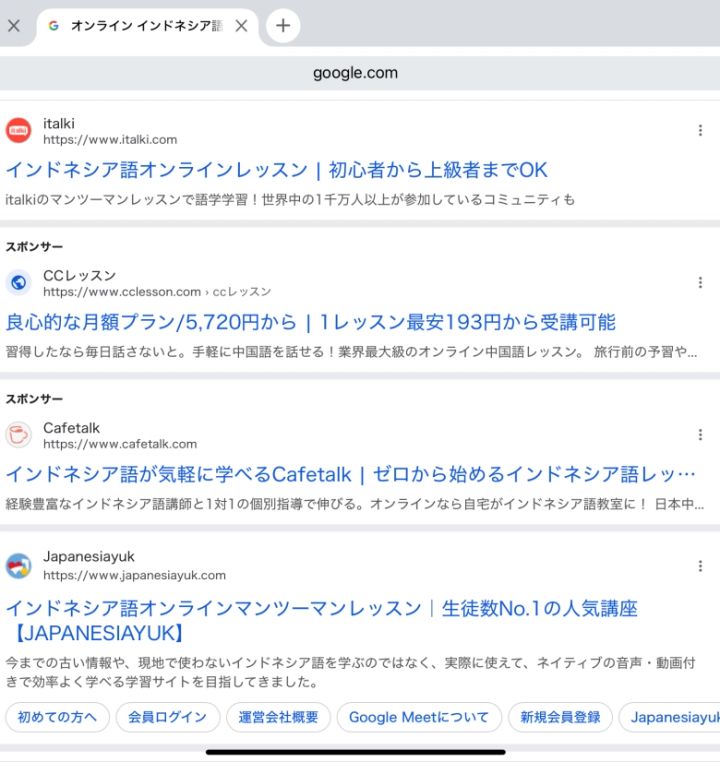Select the 初めての方へ chip

click(58, 717)
